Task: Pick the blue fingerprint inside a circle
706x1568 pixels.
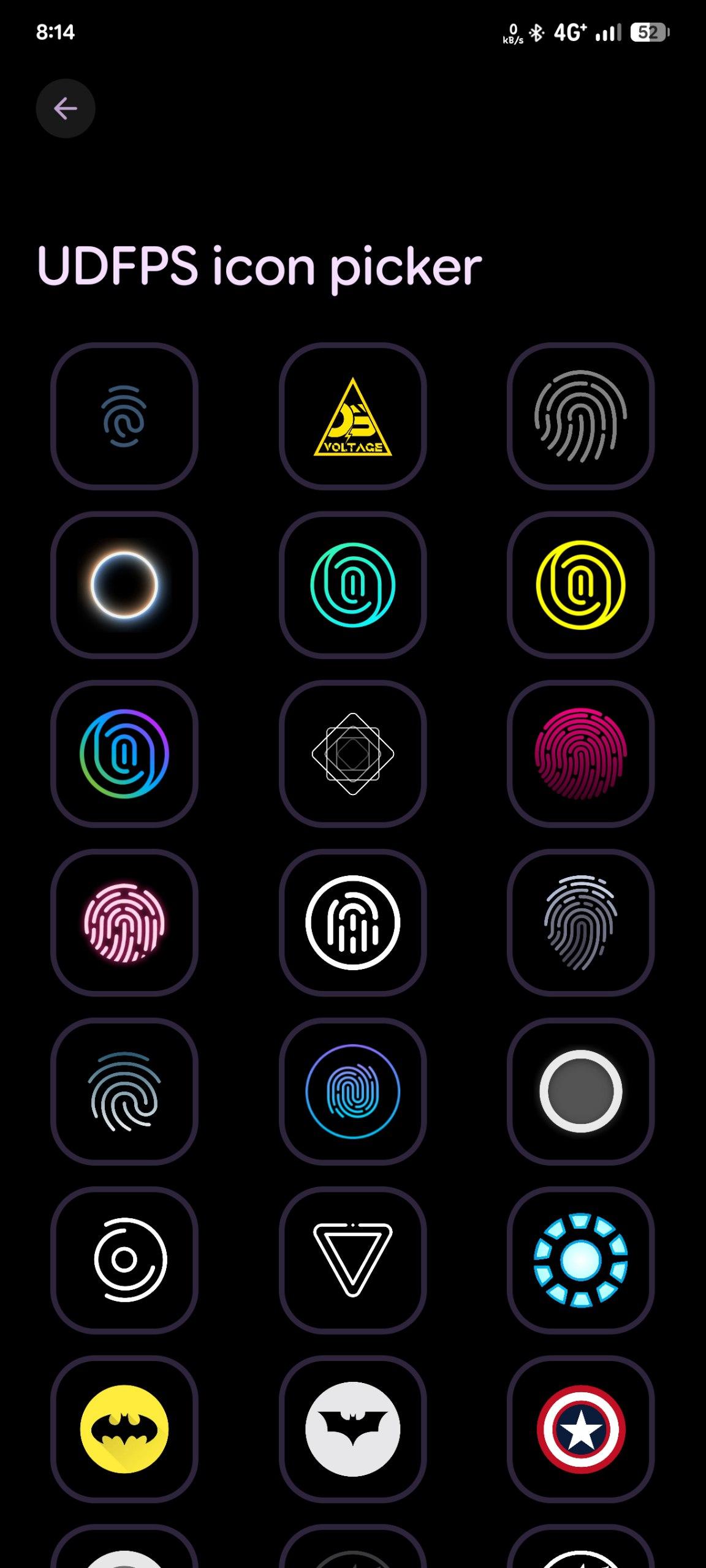Action: pyautogui.click(x=352, y=1091)
